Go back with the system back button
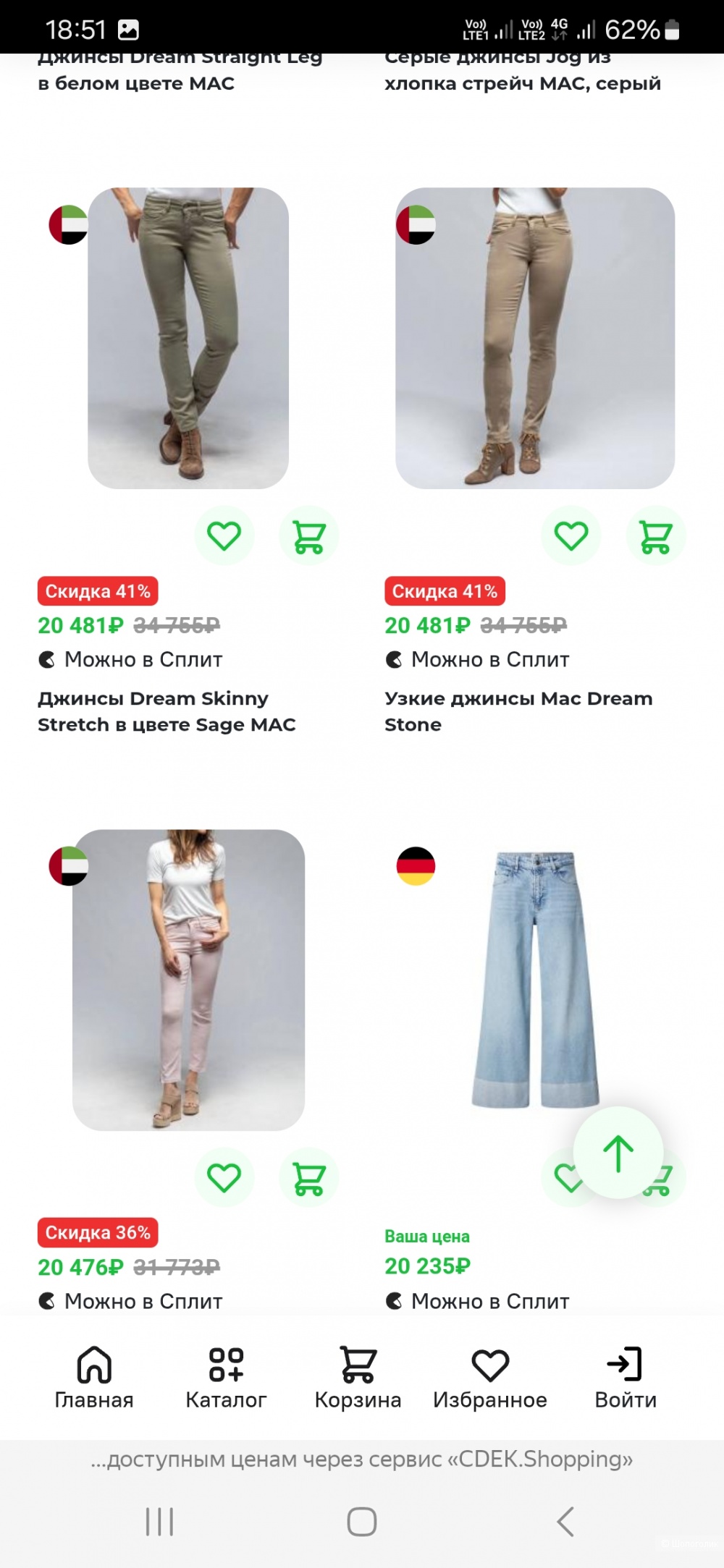This screenshot has height=1568, width=724. pyautogui.click(x=565, y=1522)
